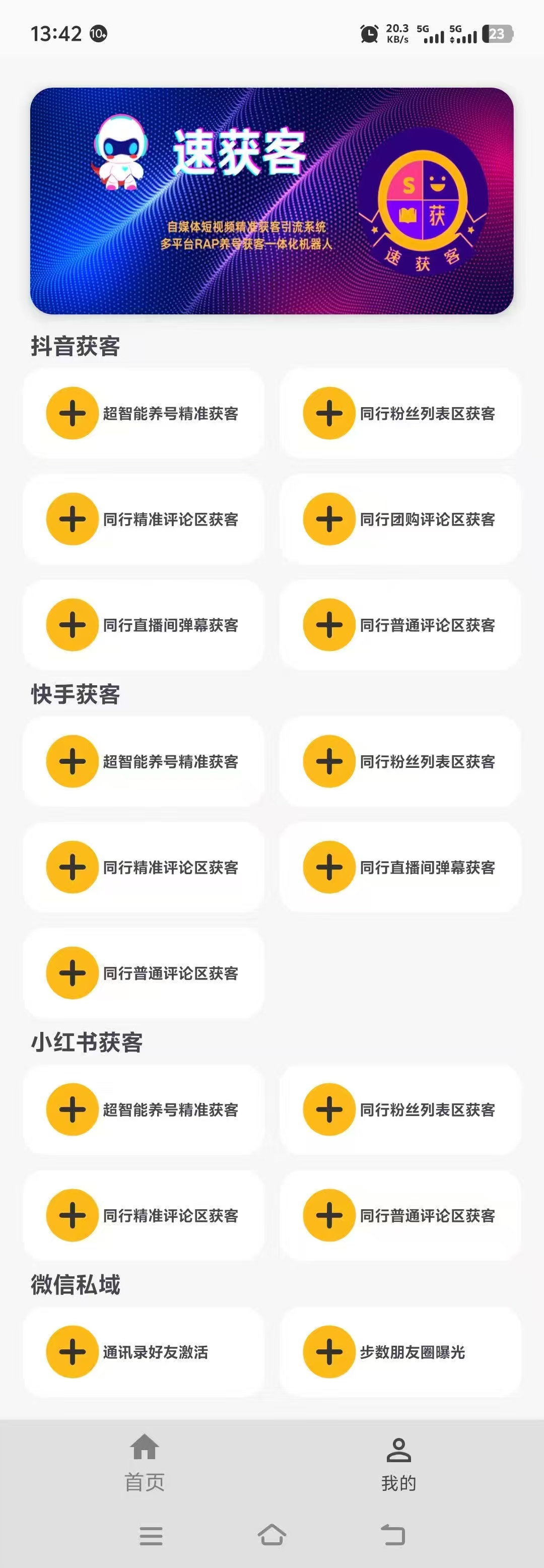Tap the plus icon for 抖音 同行粉丝列表区获客
This screenshot has height=1568, width=544.
click(328, 413)
